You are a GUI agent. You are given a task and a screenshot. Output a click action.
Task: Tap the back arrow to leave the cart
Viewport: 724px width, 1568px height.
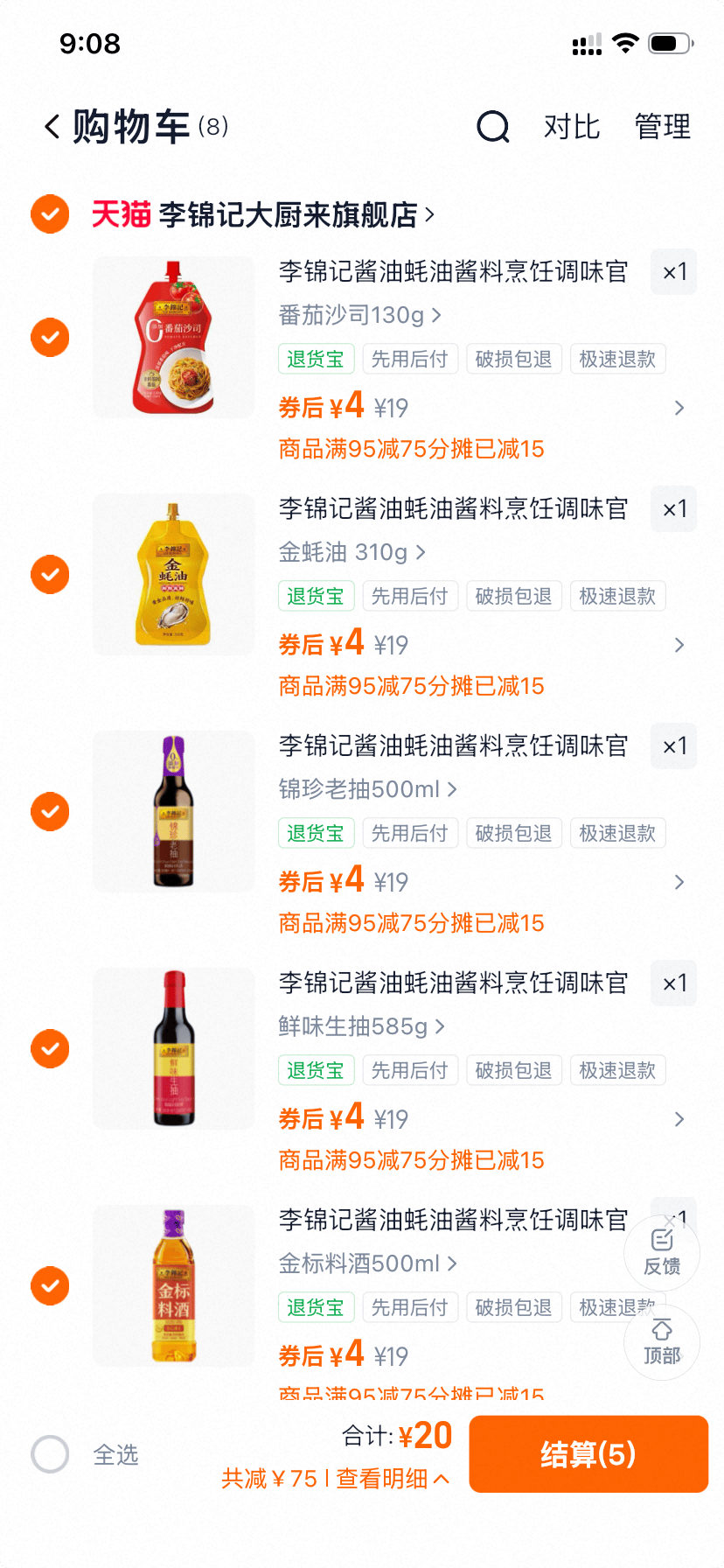(x=50, y=127)
